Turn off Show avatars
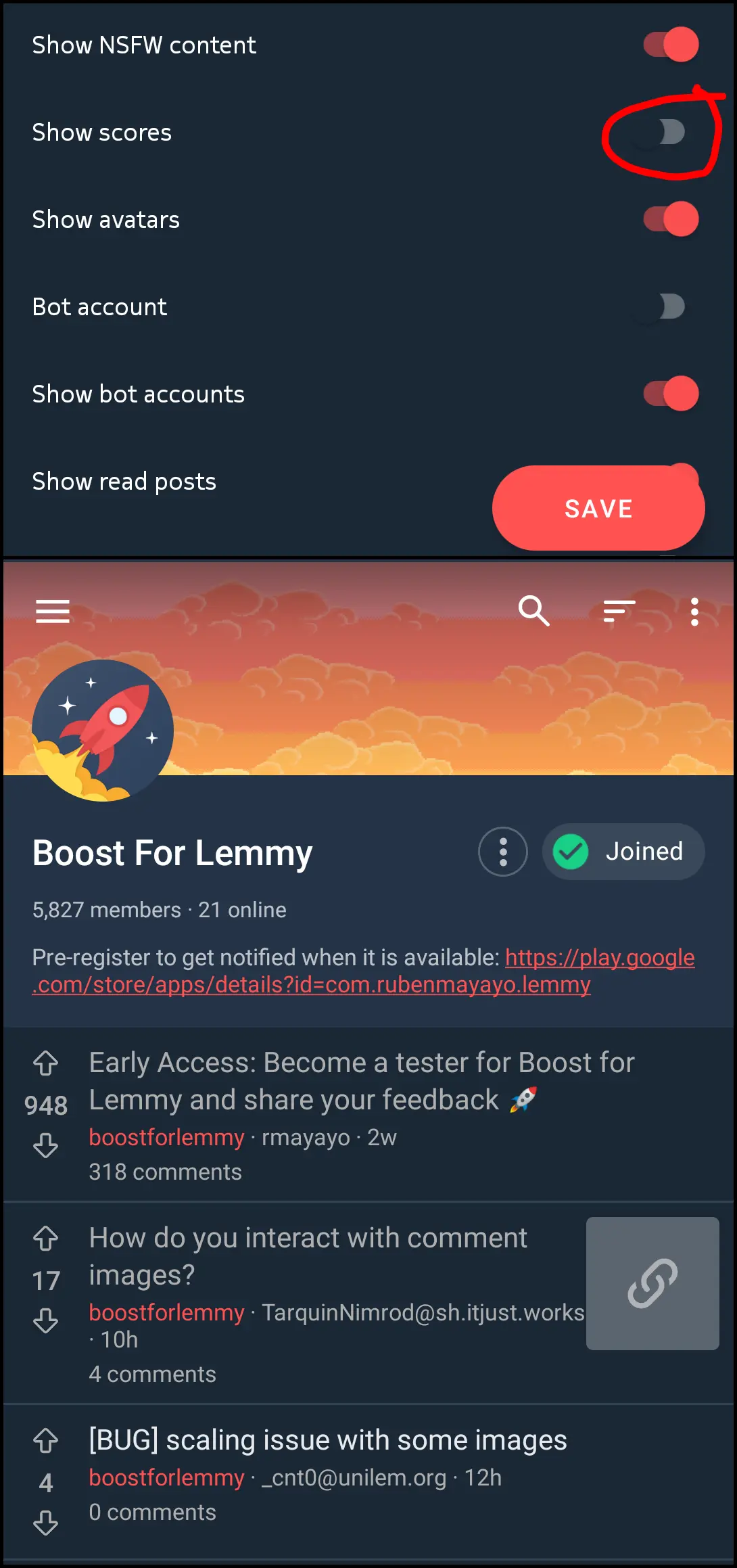Viewport: 737px width, 1568px height. (671, 219)
